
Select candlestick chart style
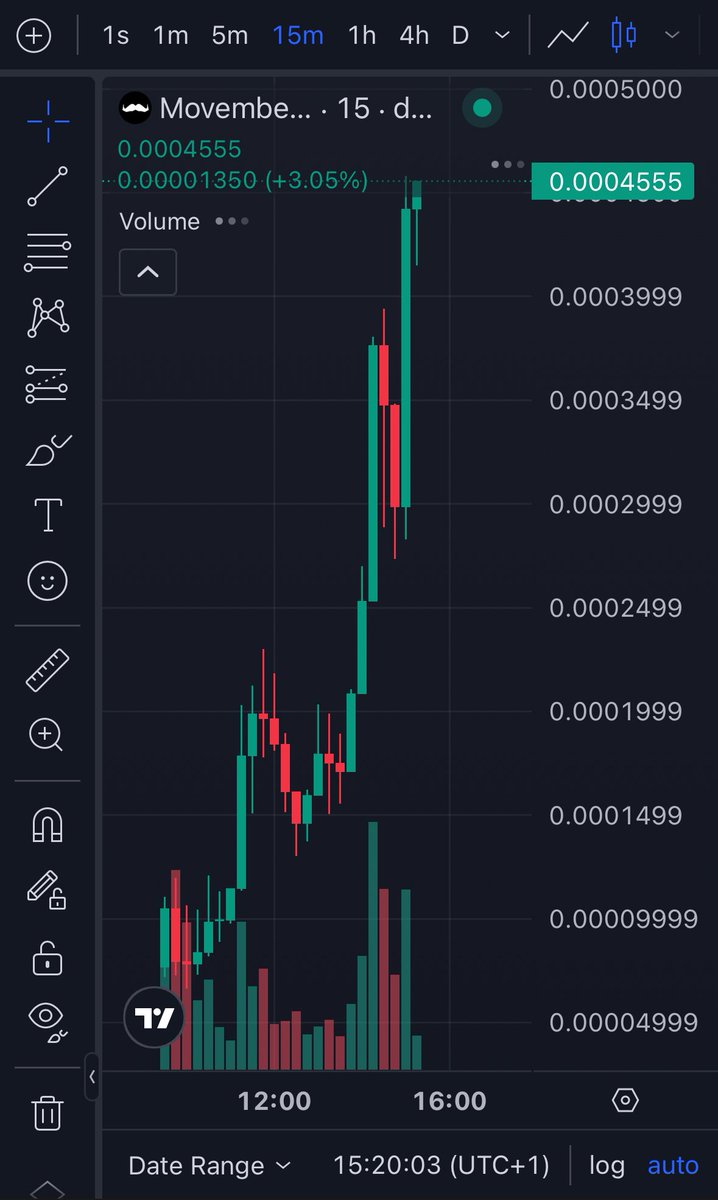click(x=623, y=36)
